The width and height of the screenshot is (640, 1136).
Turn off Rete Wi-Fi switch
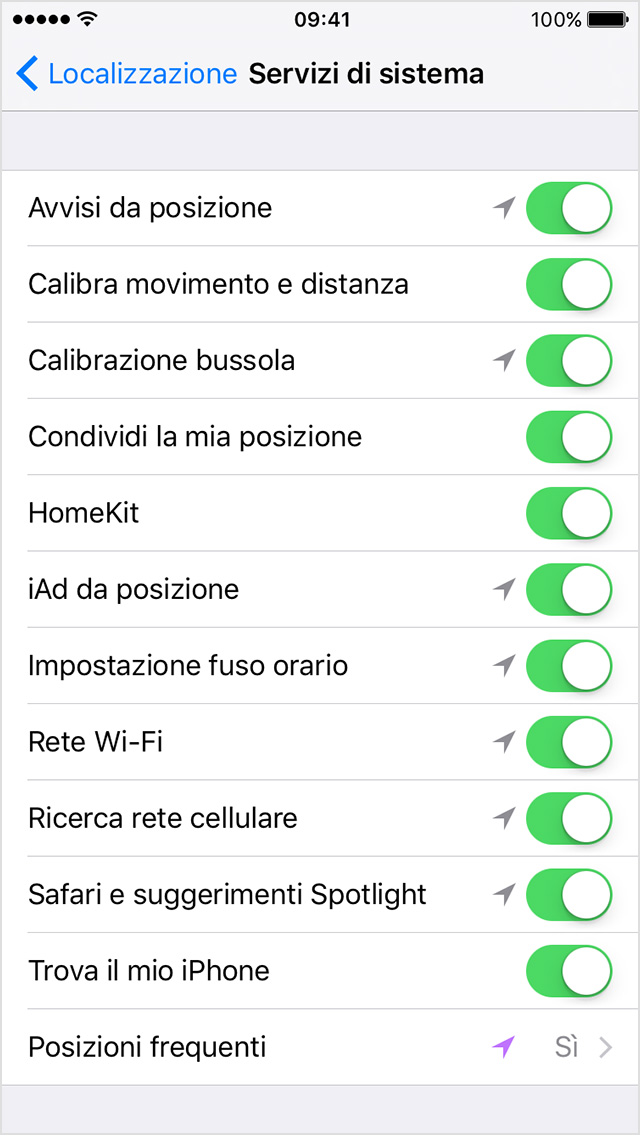click(568, 741)
